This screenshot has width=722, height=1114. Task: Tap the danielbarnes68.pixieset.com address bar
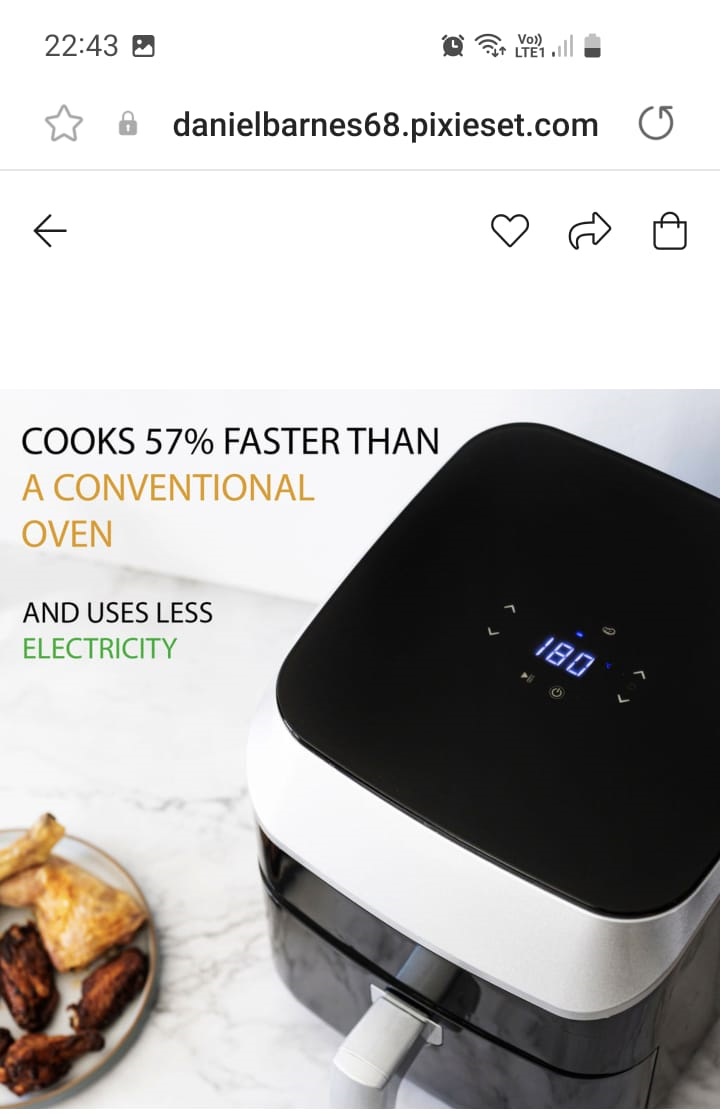pos(385,125)
